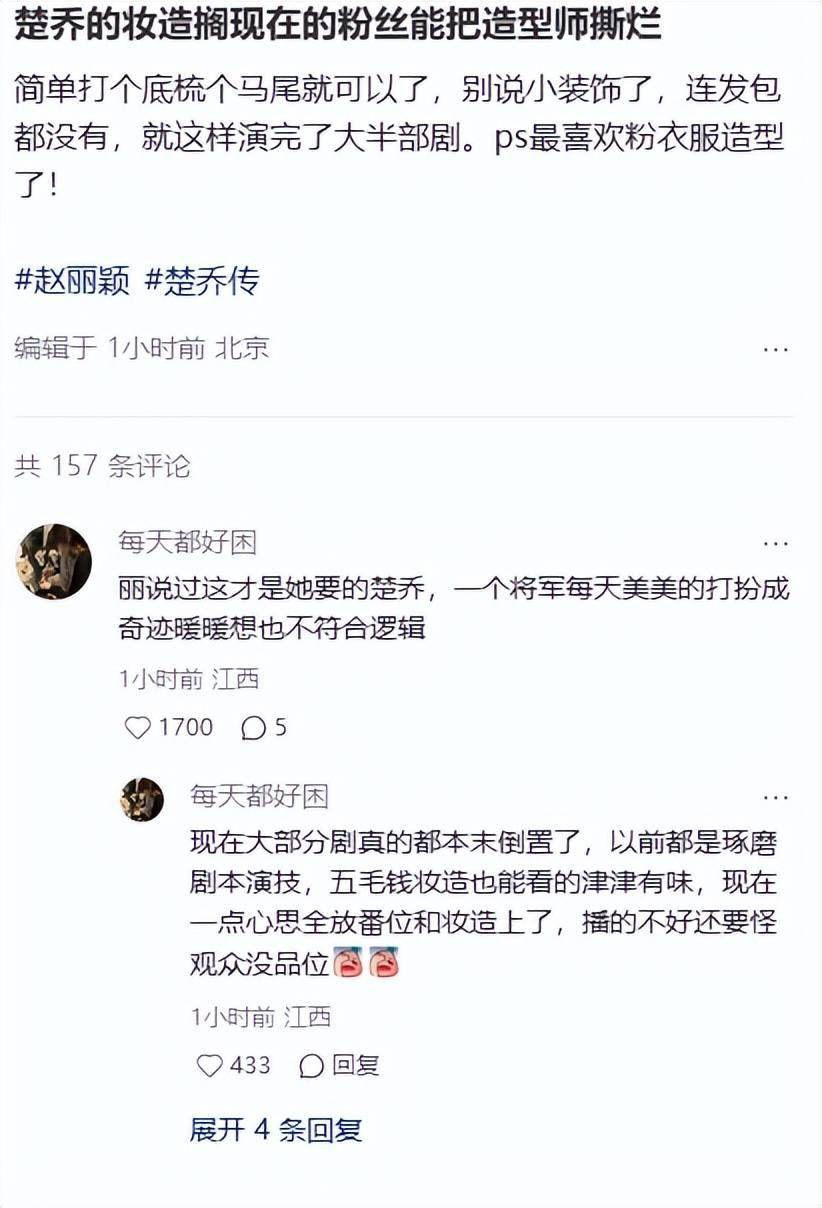Like the comment with 1700 likes
Viewport: 822px width, 1208px height.
pos(138,728)
